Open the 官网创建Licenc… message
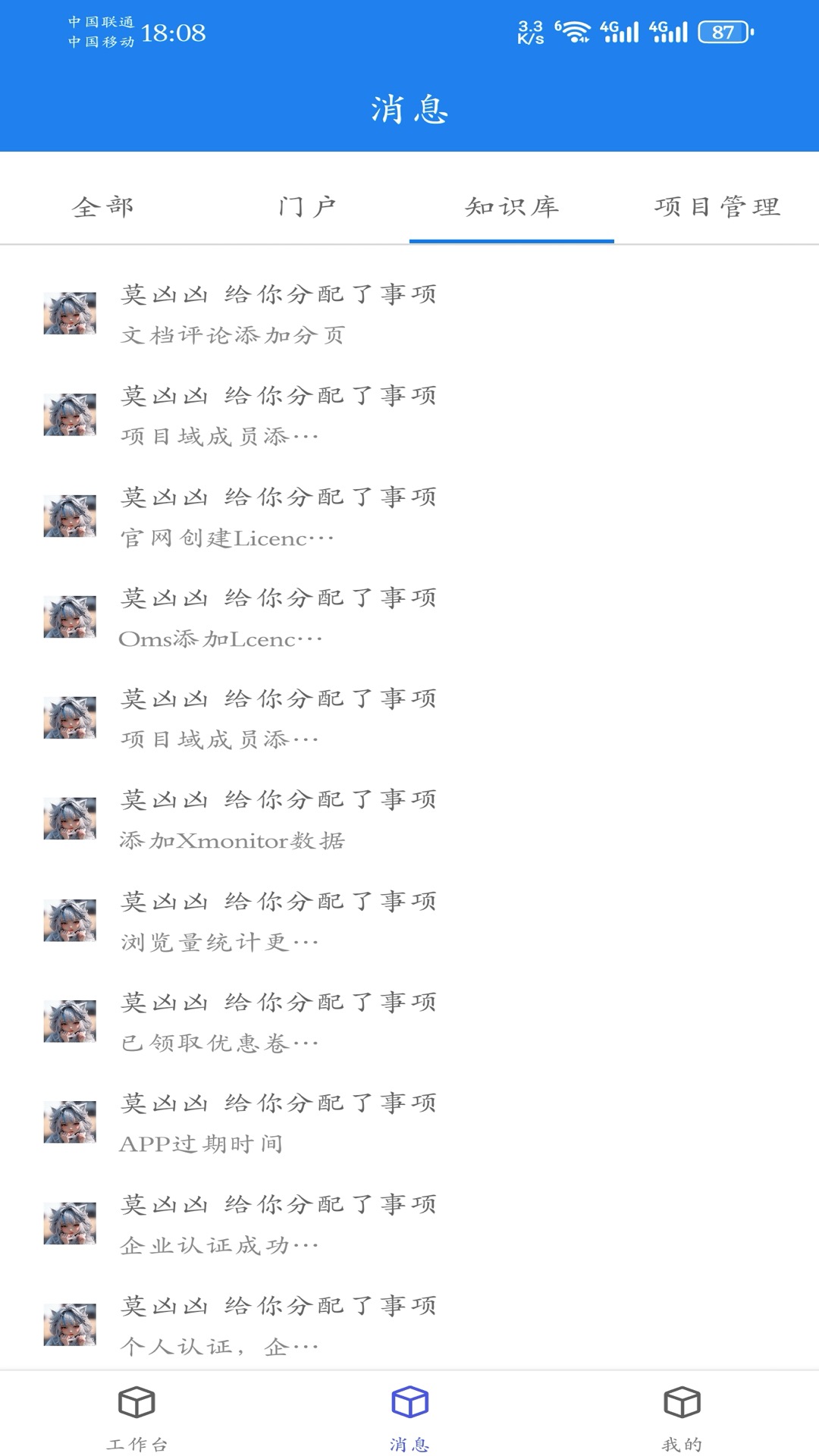The image size is (819, 1456). 409,516
